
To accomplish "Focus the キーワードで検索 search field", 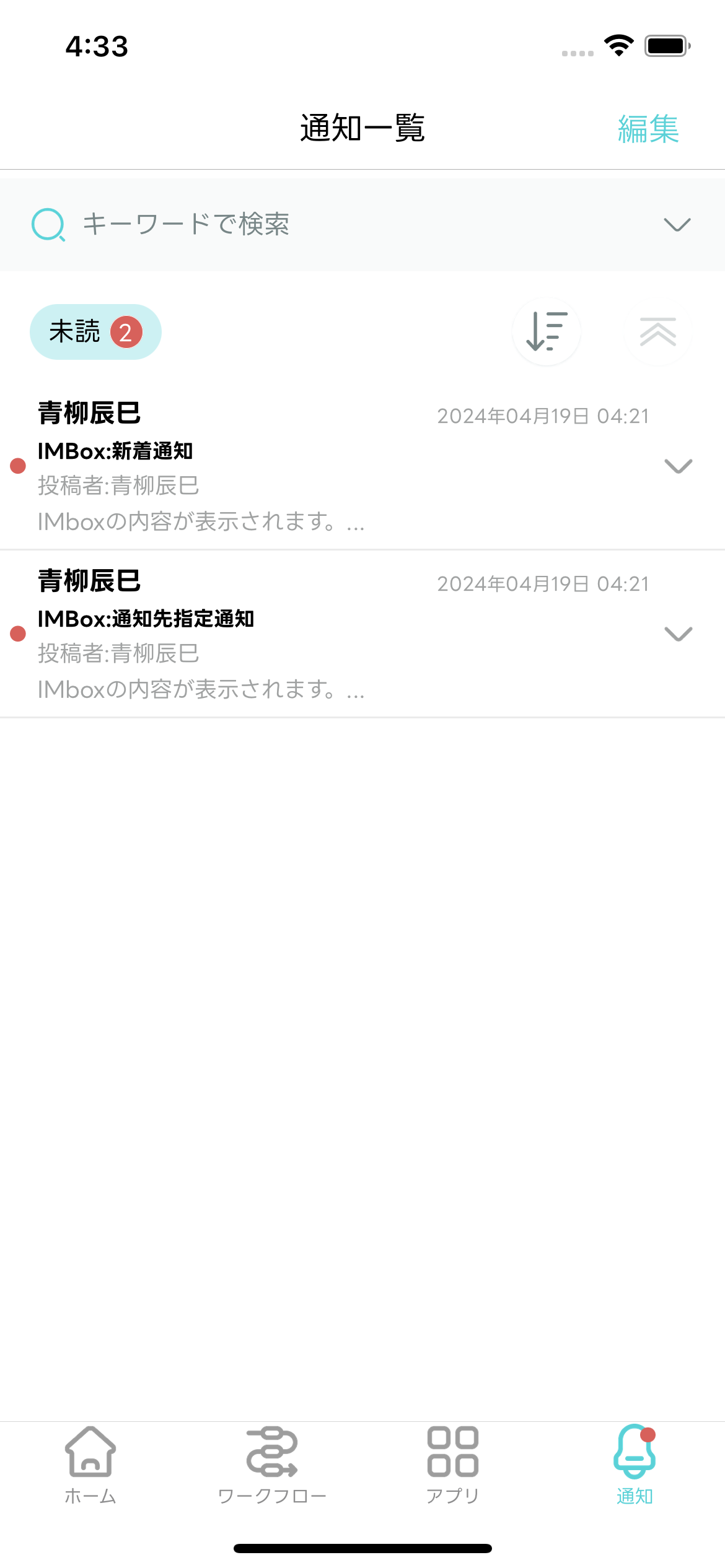I will coord(310,224).
